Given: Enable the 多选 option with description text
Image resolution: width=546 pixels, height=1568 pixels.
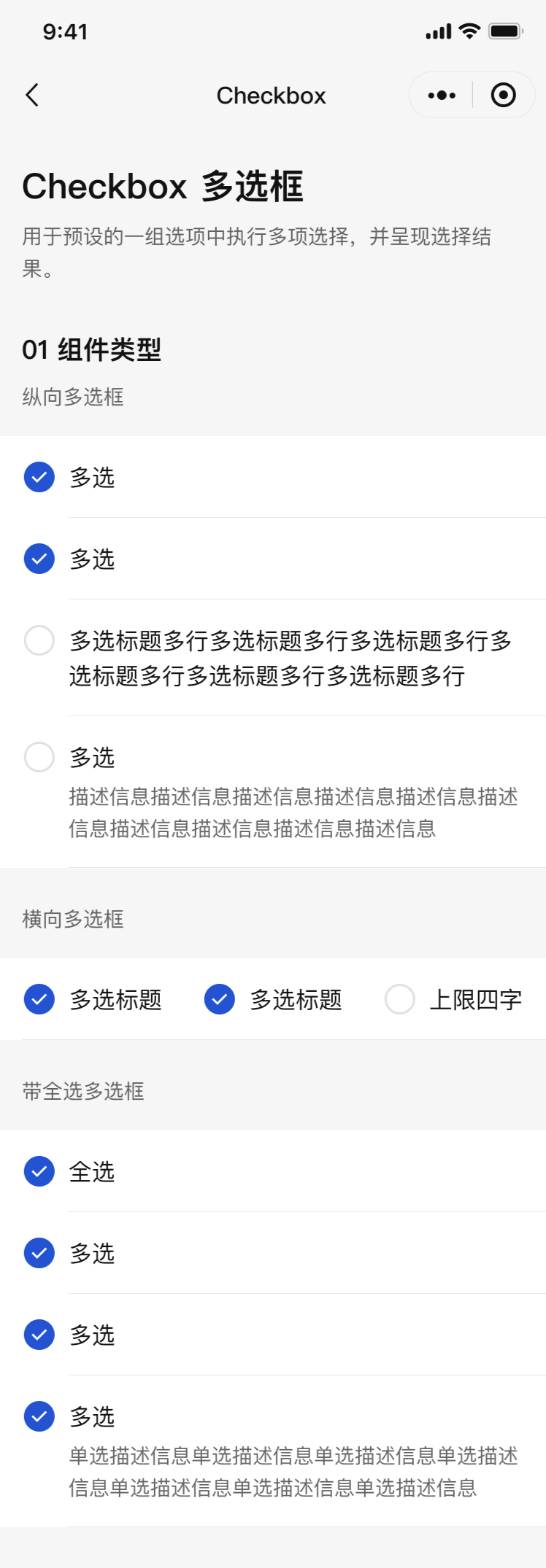Looking at the screenshot, I should pos(38,757).
